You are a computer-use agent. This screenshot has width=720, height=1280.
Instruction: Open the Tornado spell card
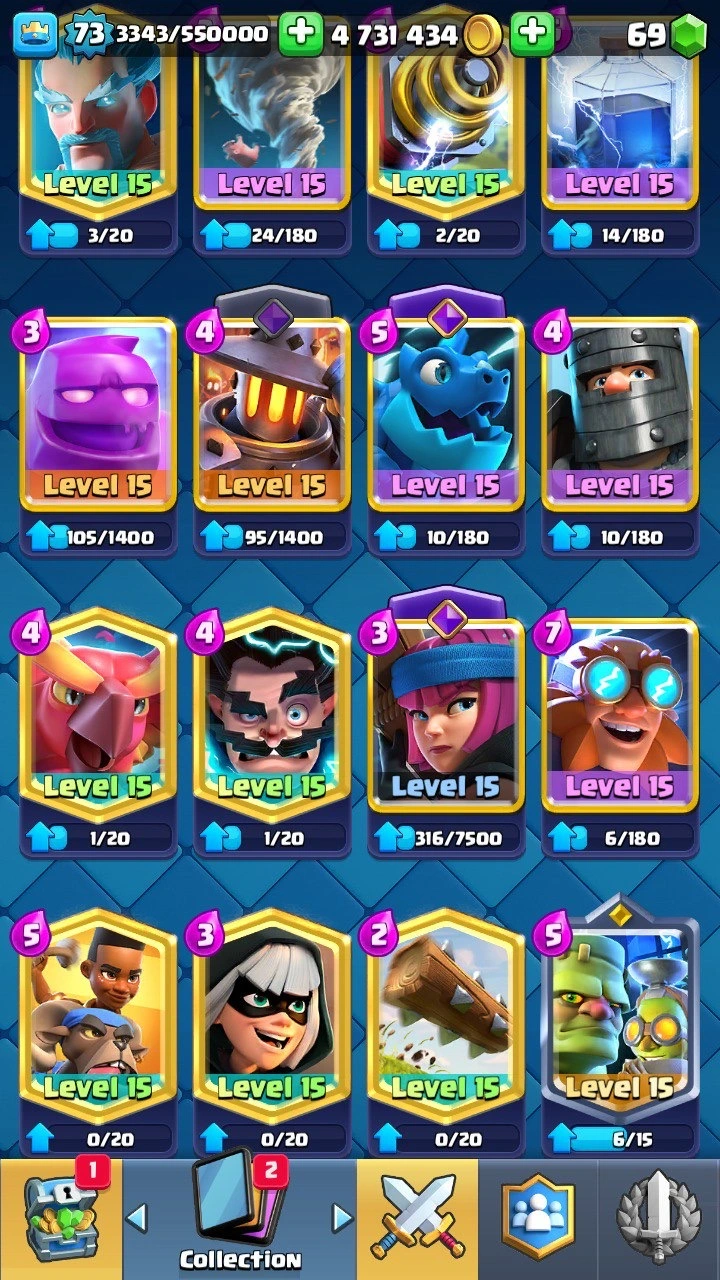click(x=272, y=120)
